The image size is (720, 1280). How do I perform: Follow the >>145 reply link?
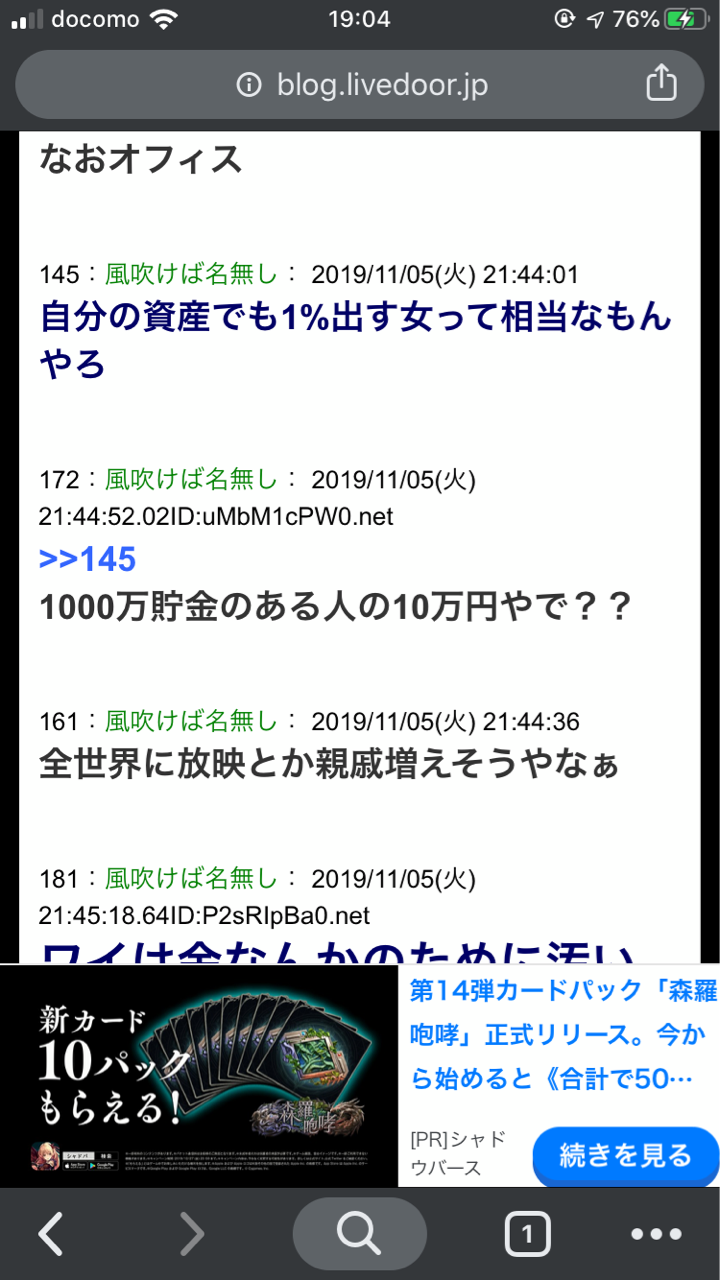tap(87, 560)
